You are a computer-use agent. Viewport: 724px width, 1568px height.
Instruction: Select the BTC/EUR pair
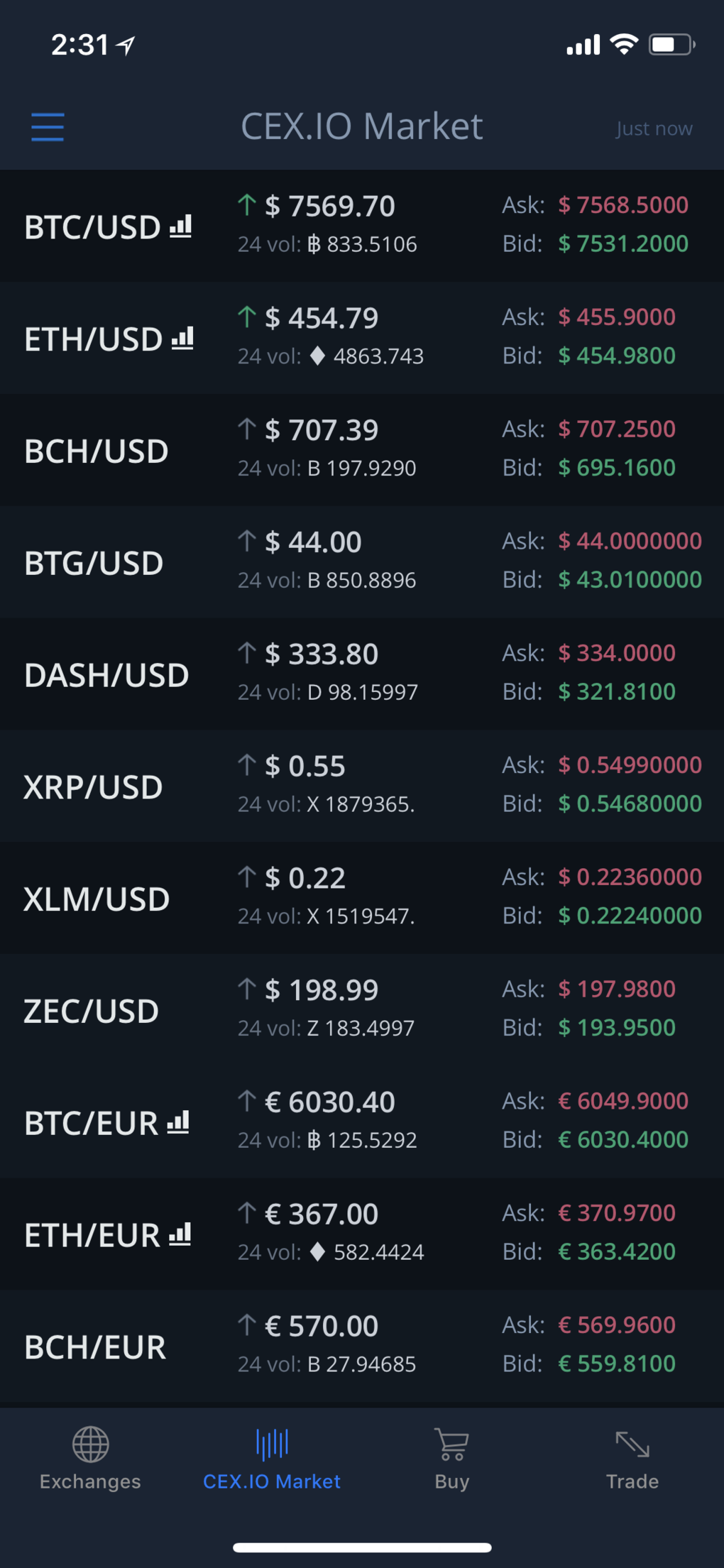click(x=362, y=1122)
